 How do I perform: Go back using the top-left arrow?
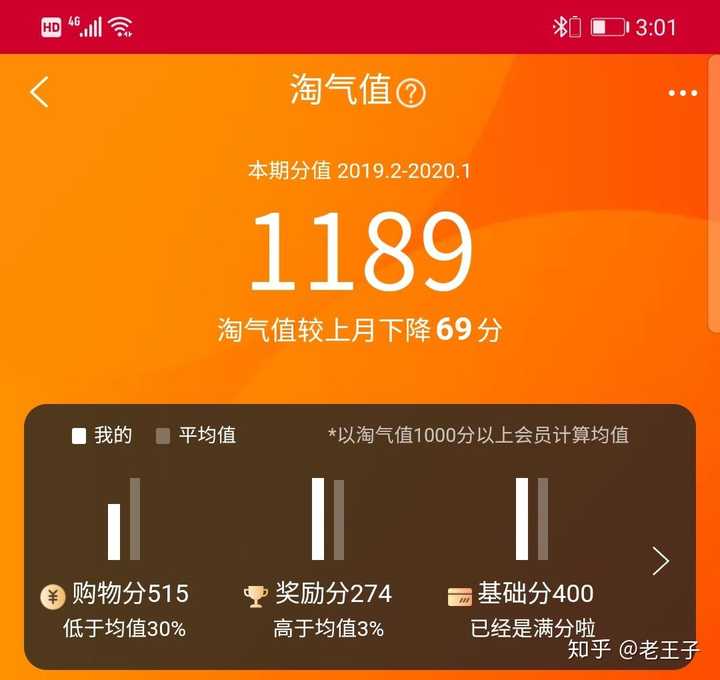point(39,92)
